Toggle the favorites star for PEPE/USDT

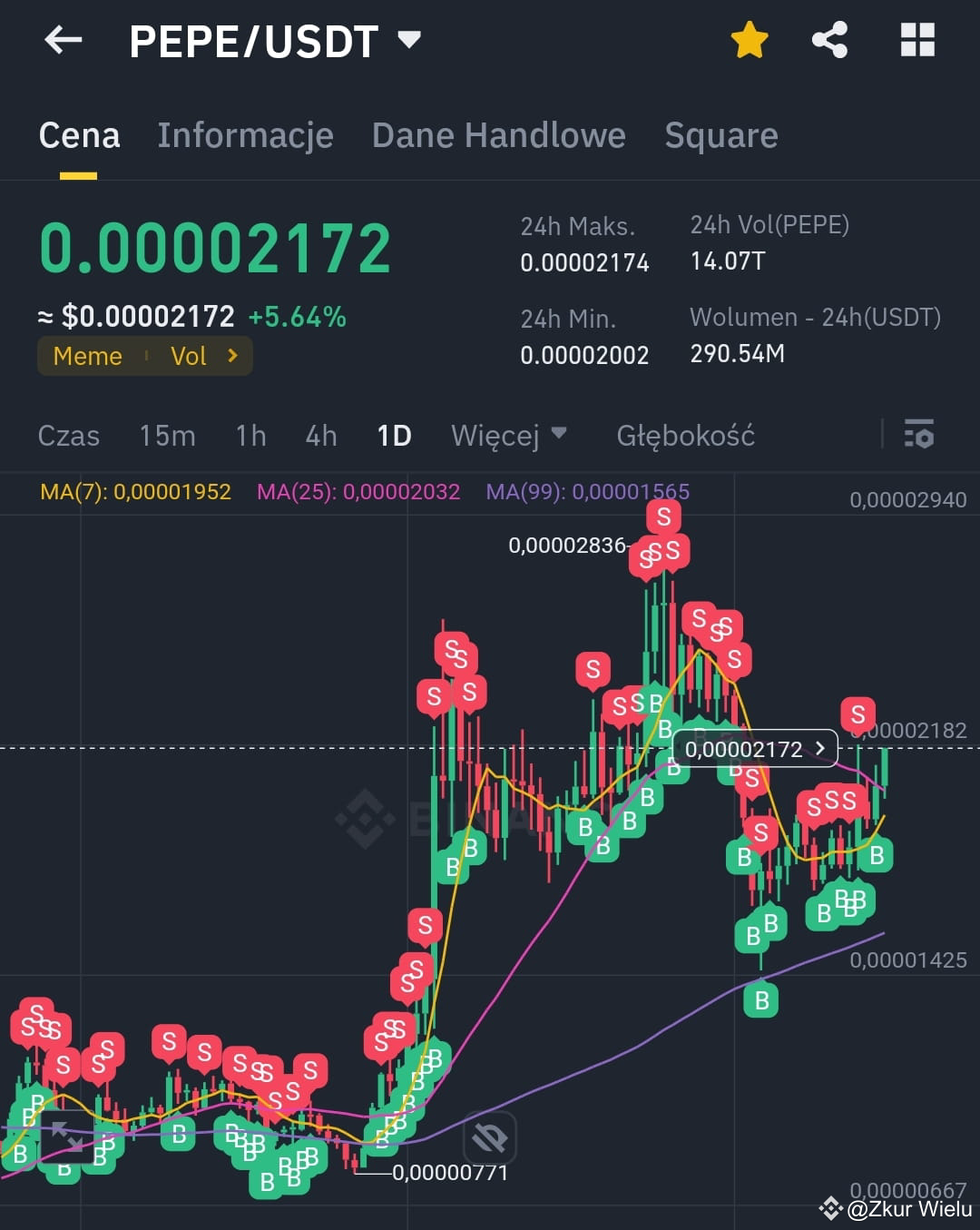coord(750,40)
